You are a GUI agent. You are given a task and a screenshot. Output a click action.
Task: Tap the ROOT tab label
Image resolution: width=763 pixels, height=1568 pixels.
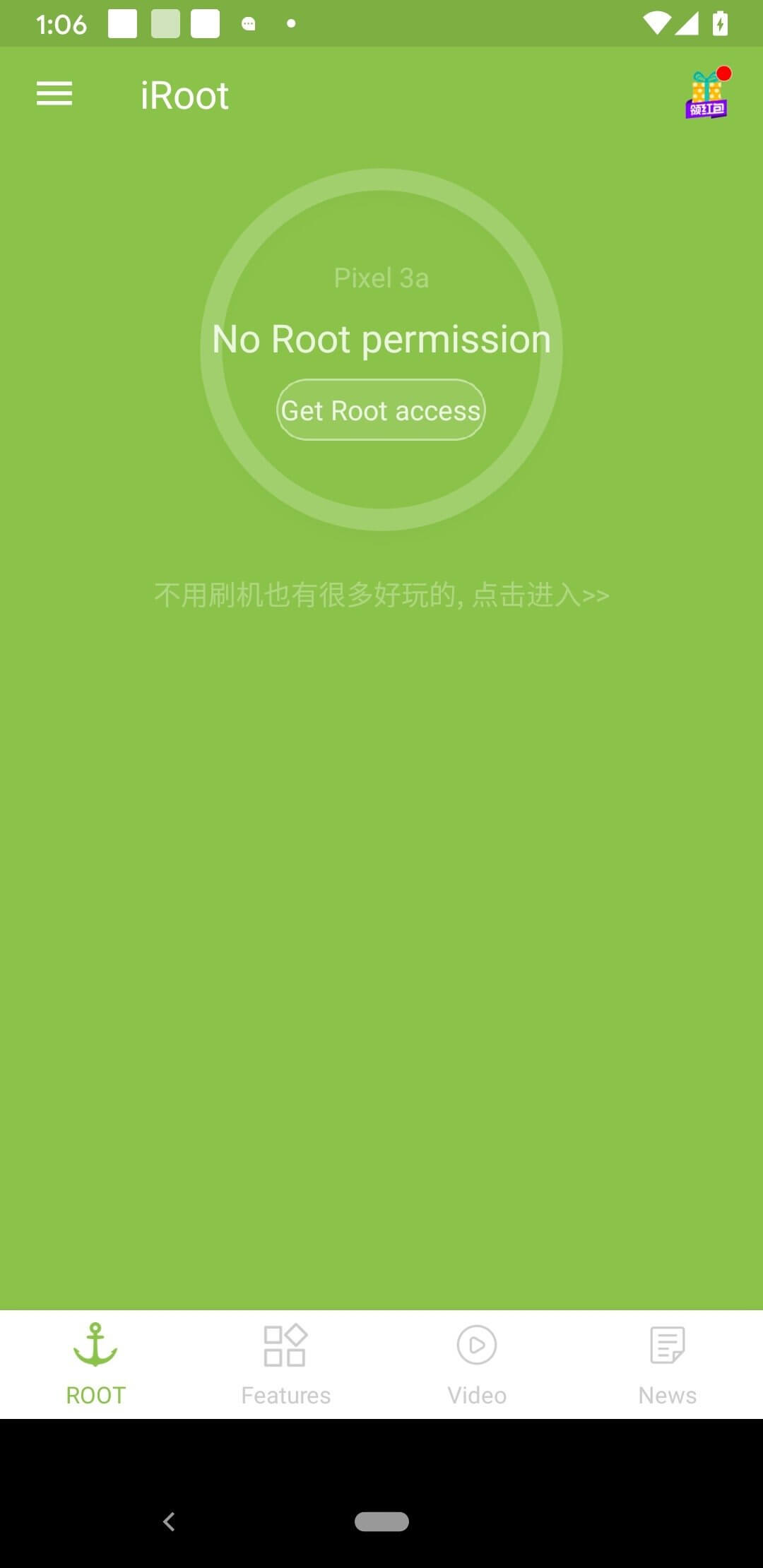(96, 1394)
